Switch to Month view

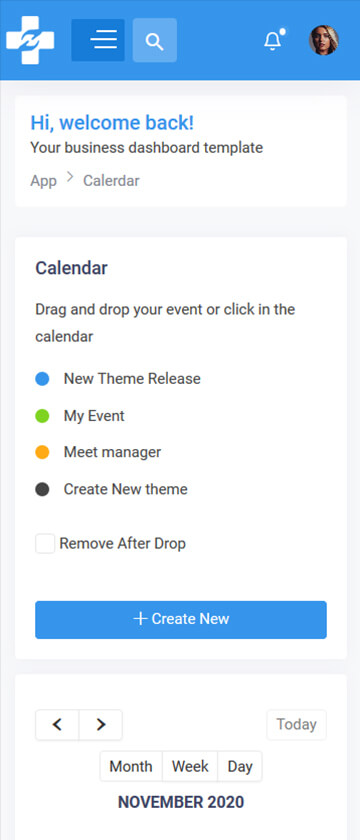(x=131, y=766)
